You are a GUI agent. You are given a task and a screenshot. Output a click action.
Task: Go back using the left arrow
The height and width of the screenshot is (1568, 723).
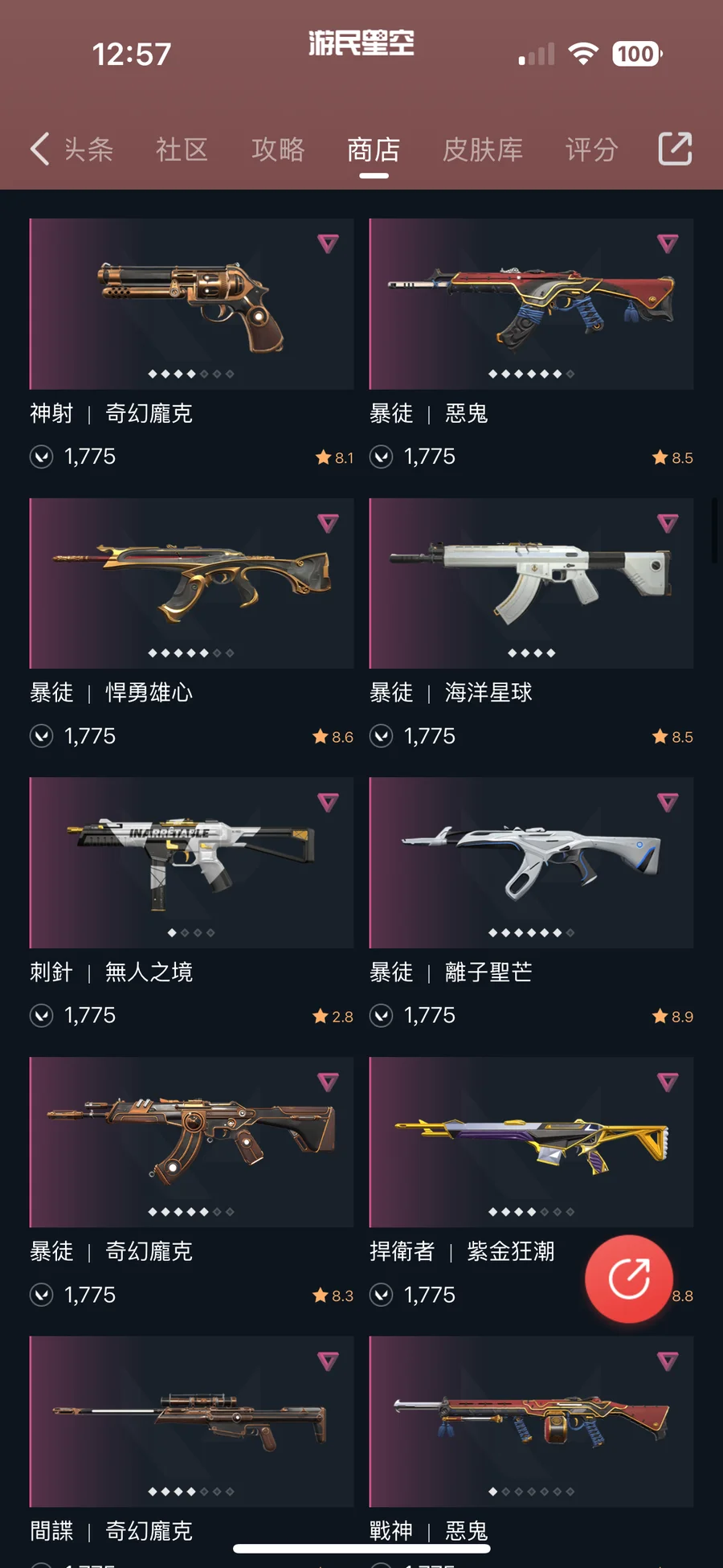[x=40, y=149]
